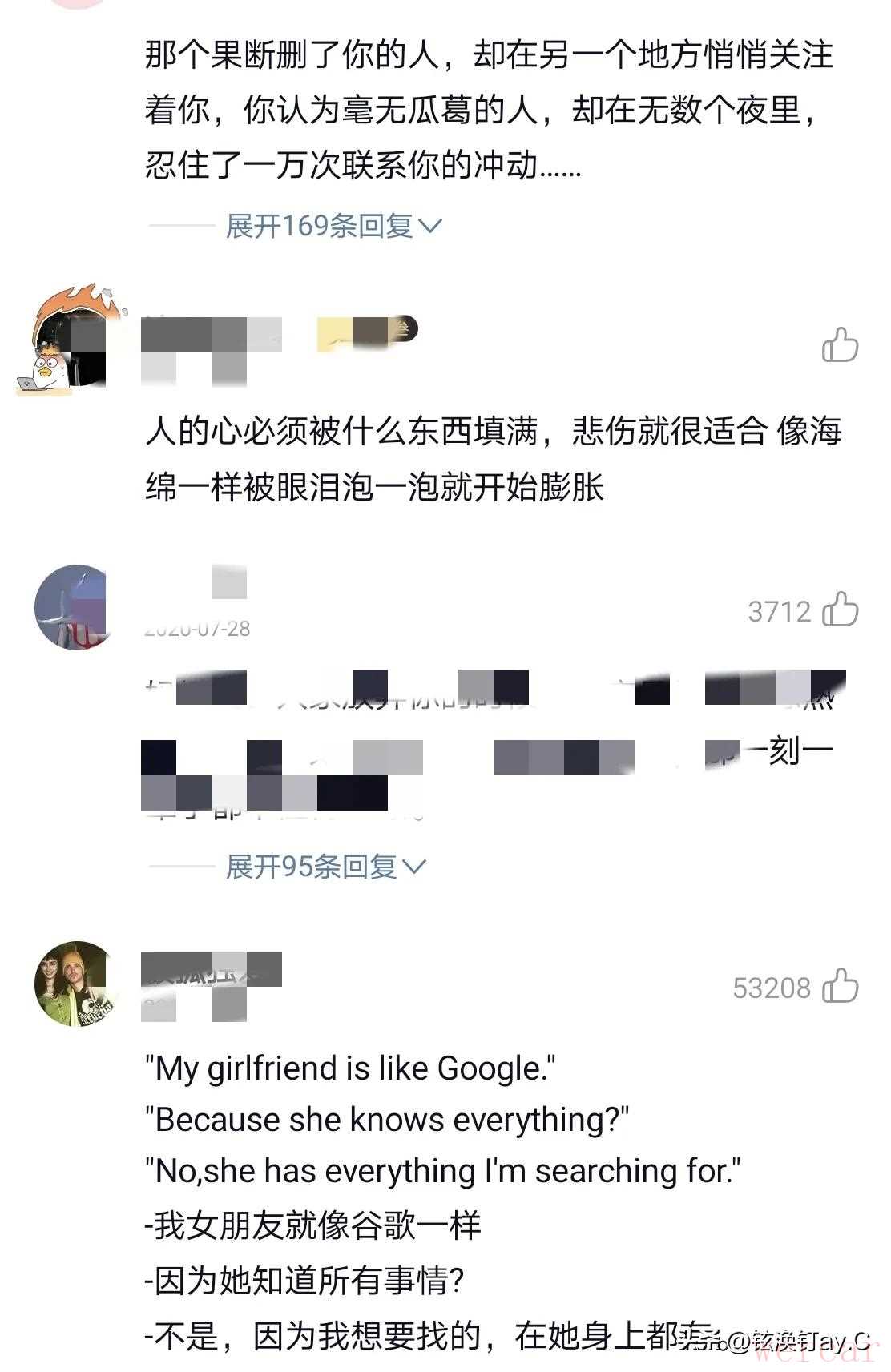This screenshot has height=1372, width=891.
Task: Like the 'My girlfriend is like Google' comment
Action: [841, 986]
